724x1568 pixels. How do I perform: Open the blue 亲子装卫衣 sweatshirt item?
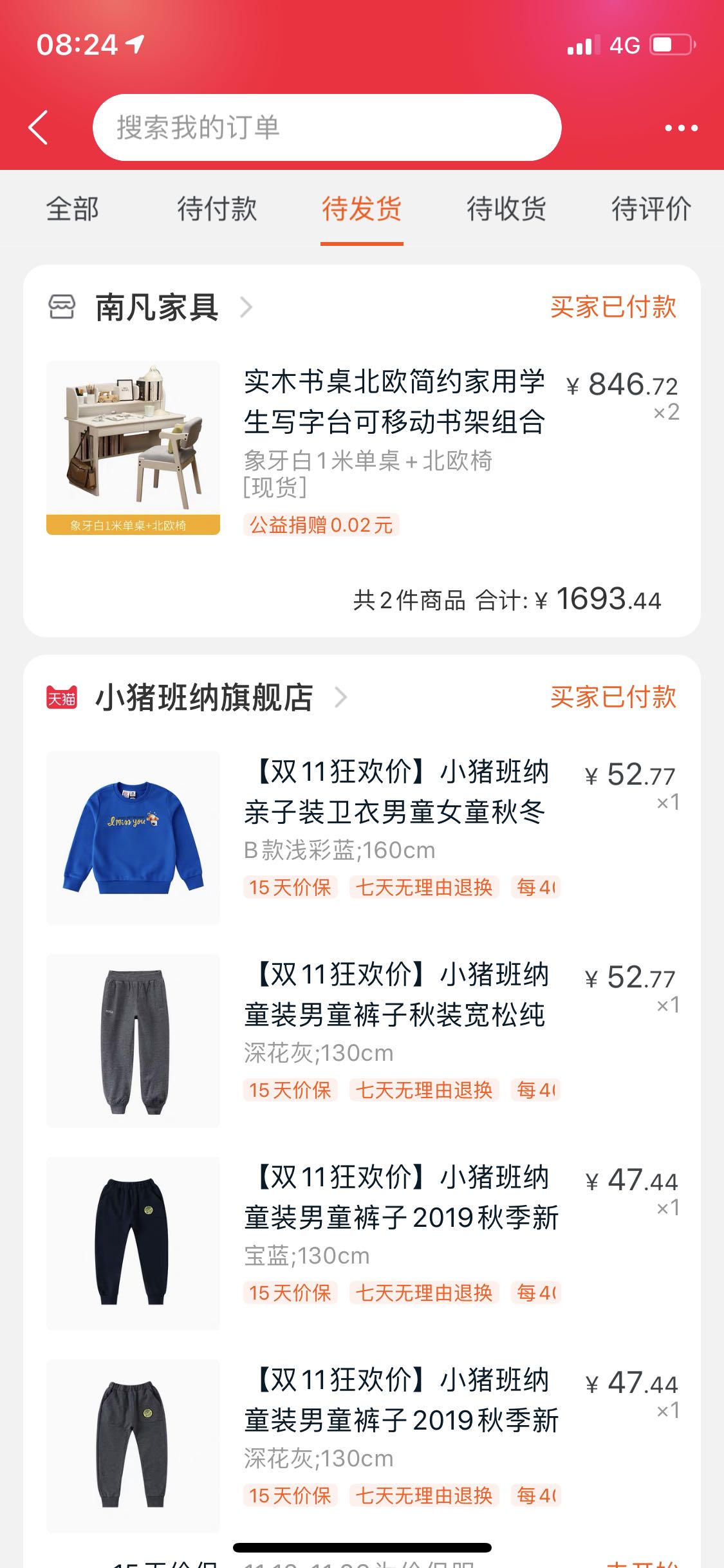[362, 837]
